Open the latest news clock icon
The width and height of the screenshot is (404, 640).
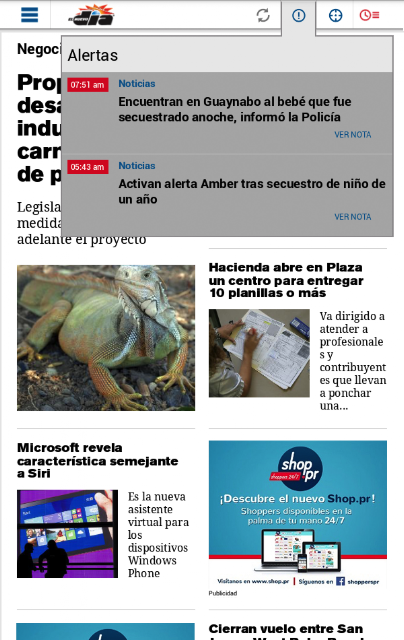[x=369, y=16]
